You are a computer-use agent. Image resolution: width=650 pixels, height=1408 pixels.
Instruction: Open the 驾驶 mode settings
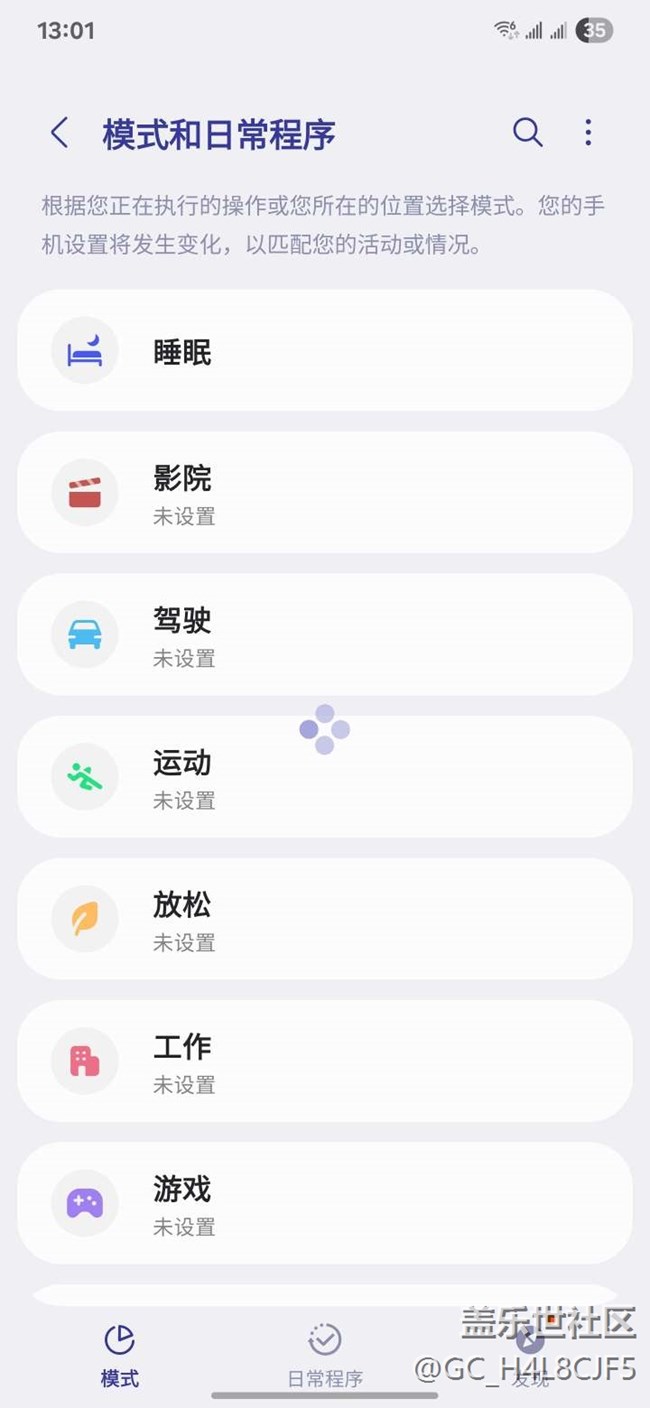pos(324,634)
